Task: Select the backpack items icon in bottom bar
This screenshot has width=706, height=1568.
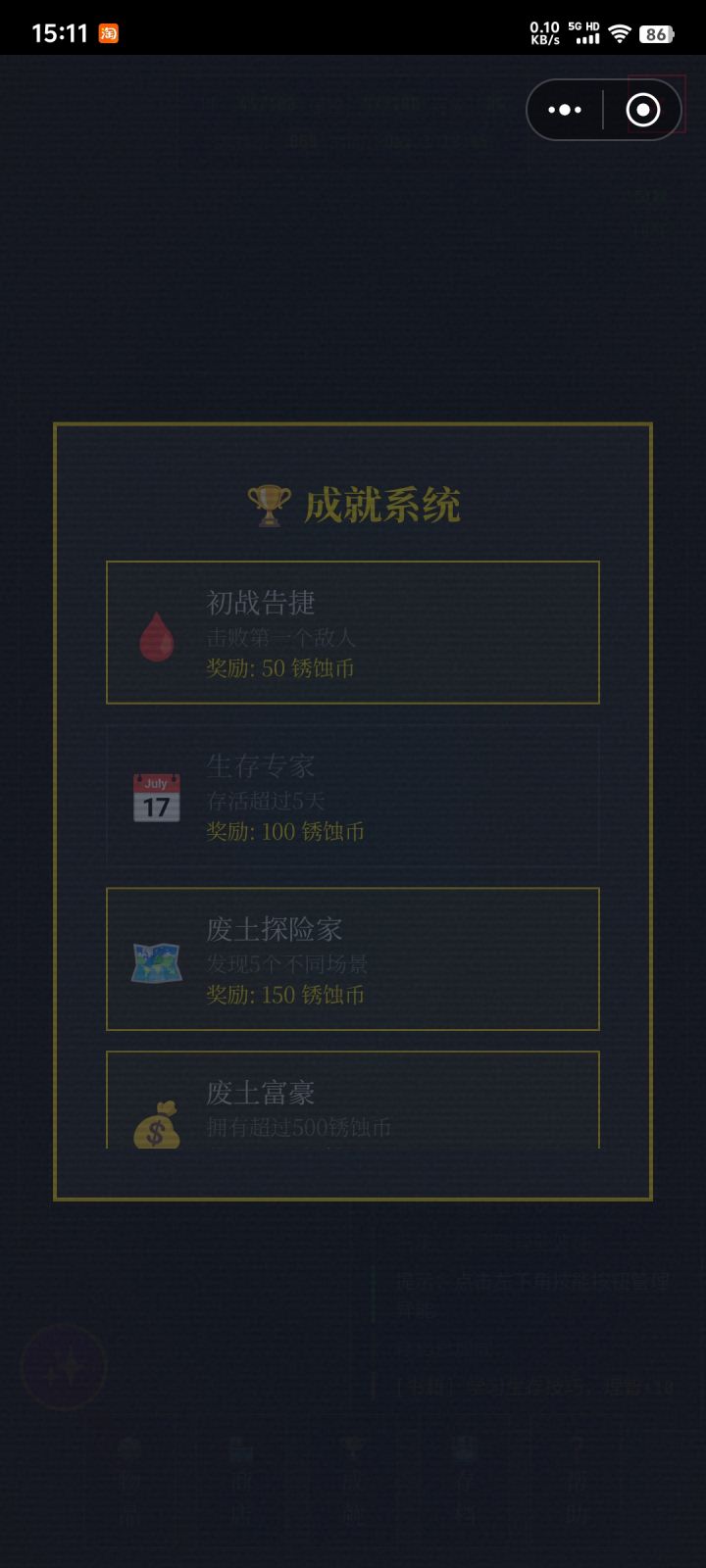Action: pyautogui.click(x=127, y=1445)
